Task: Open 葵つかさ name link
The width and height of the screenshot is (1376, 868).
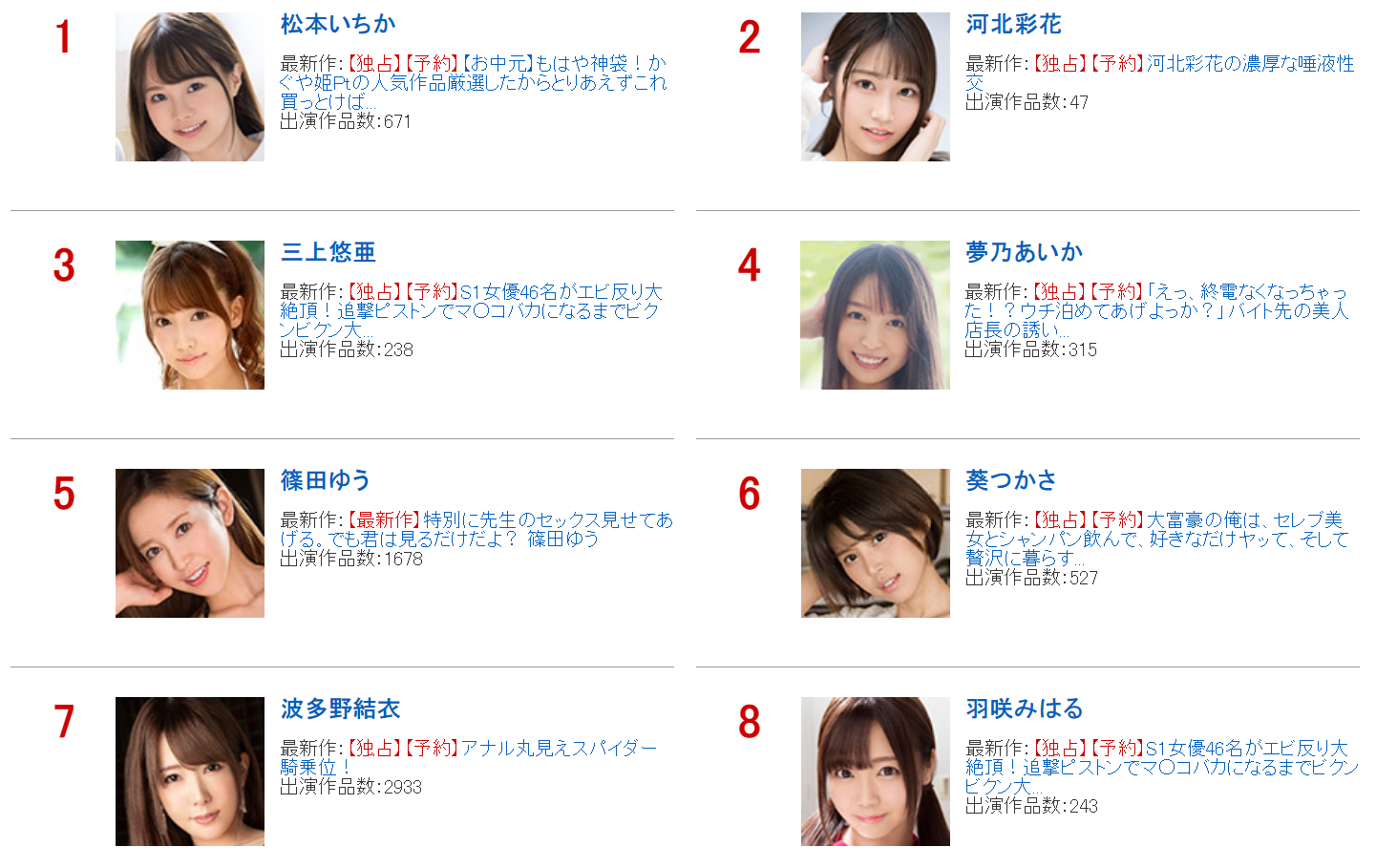Action: [1010, 480]
